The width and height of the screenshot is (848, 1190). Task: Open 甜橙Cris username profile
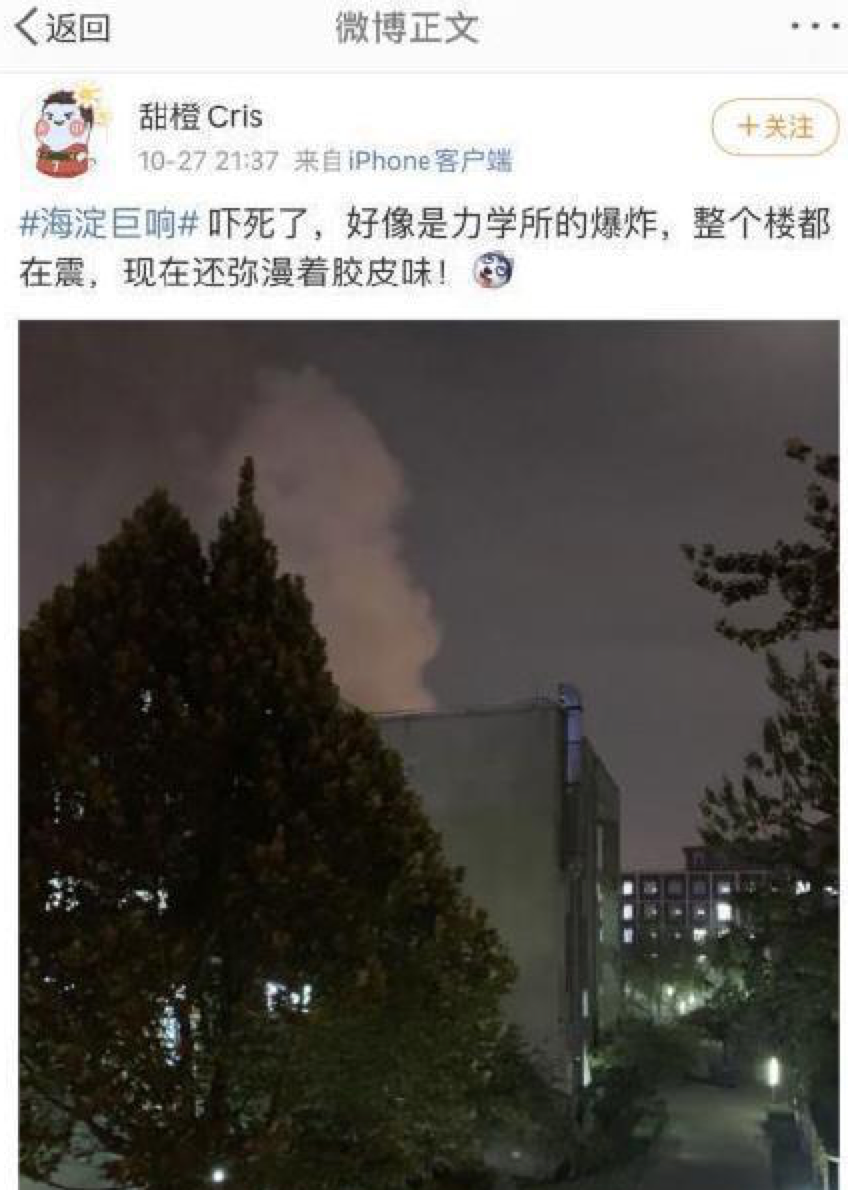[x=200, y=117]
